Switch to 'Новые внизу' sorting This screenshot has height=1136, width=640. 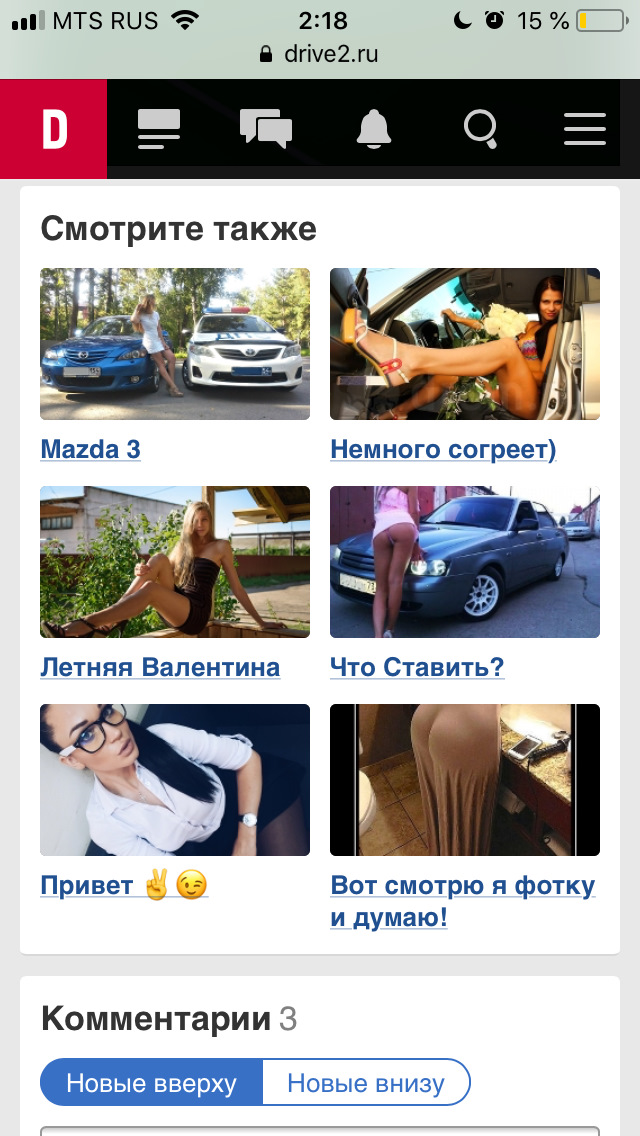[x=365, y=1083]
